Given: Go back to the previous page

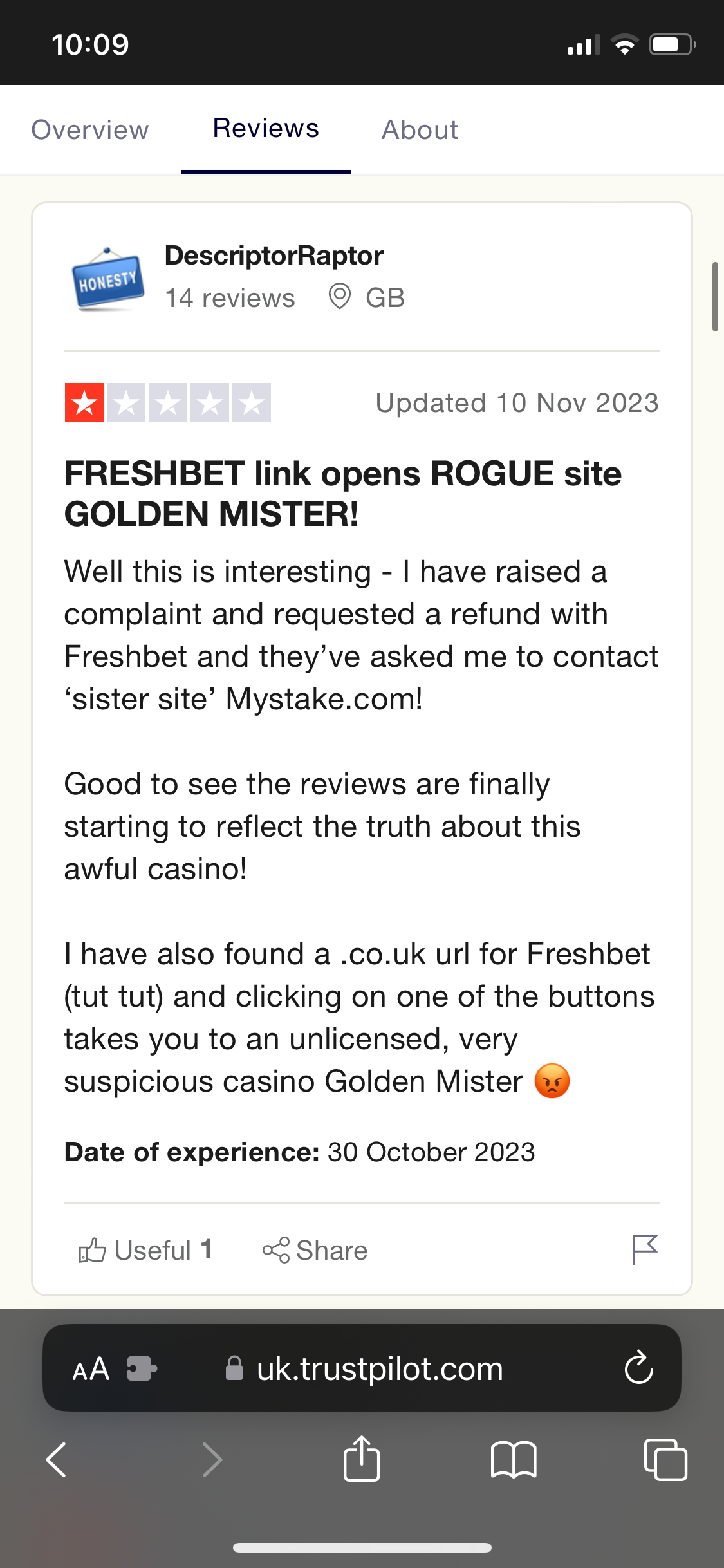Looking at the screenshot, I should pos(57,1459).
